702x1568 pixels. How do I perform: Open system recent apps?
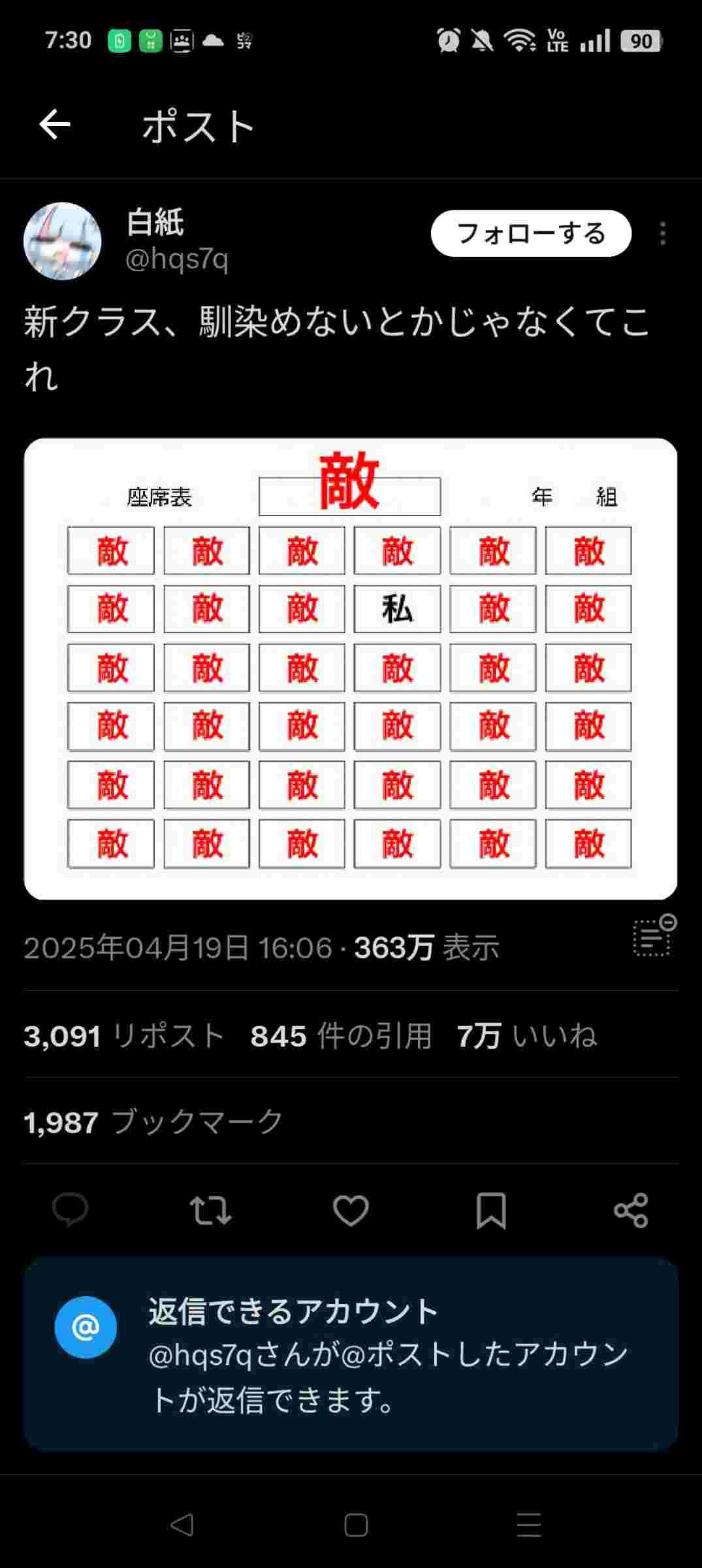(529, 1526)
